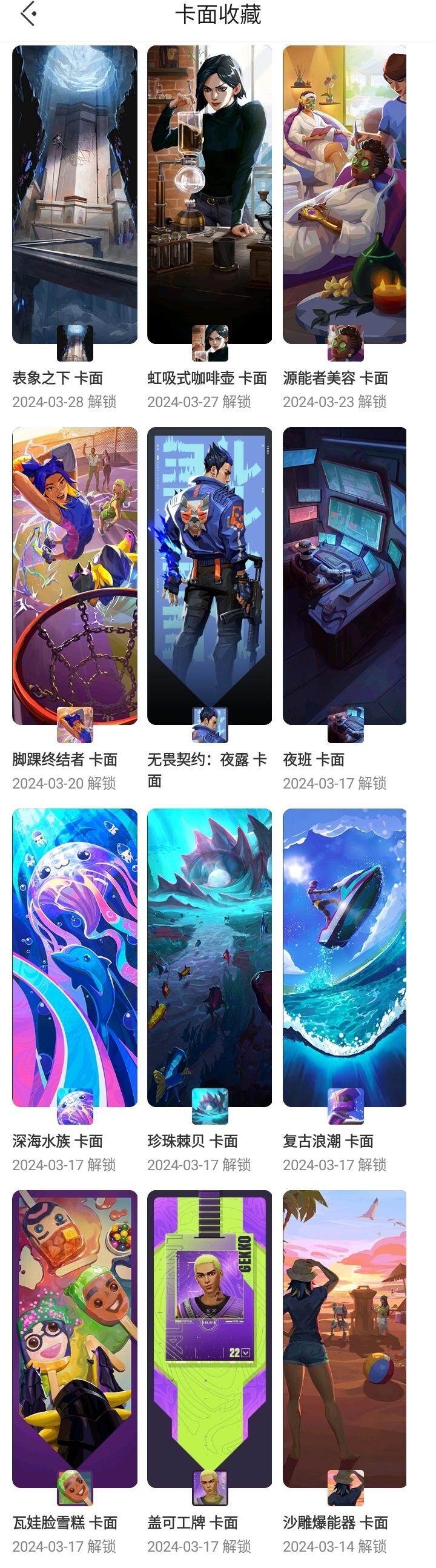The width and height of the screenshot is (436, 1568).
Task: Open the 盖可工牌 card
Action: point(210,1339)
